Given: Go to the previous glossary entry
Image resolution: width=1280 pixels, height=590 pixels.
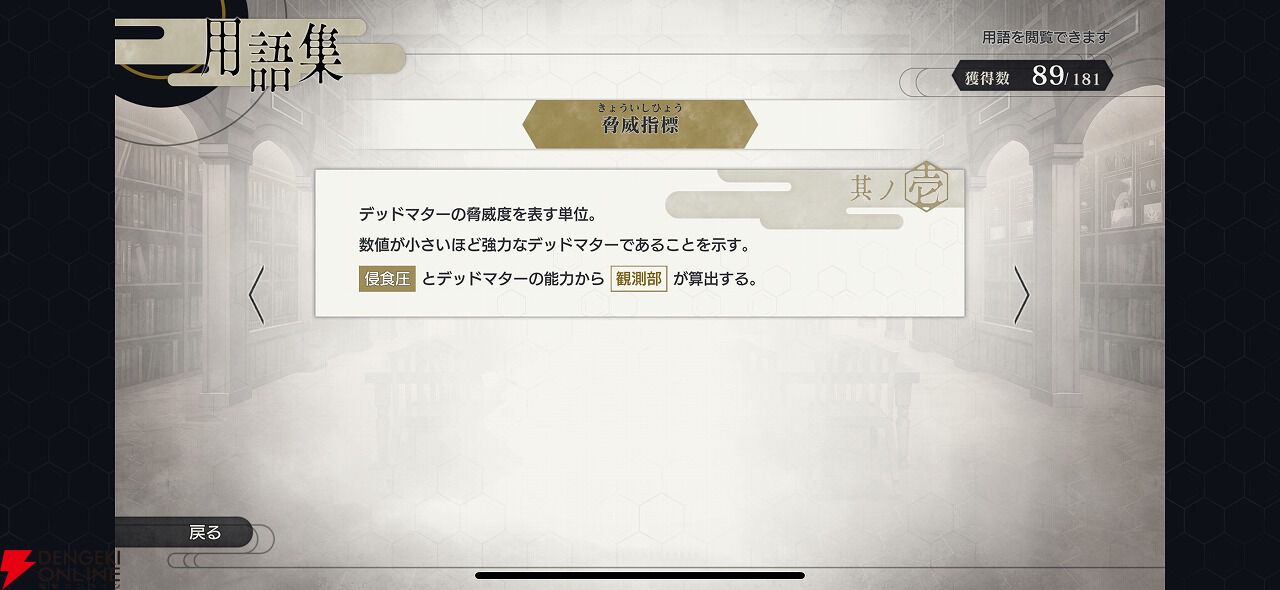Looking at the screenshot, I should (x=256, y=295).
